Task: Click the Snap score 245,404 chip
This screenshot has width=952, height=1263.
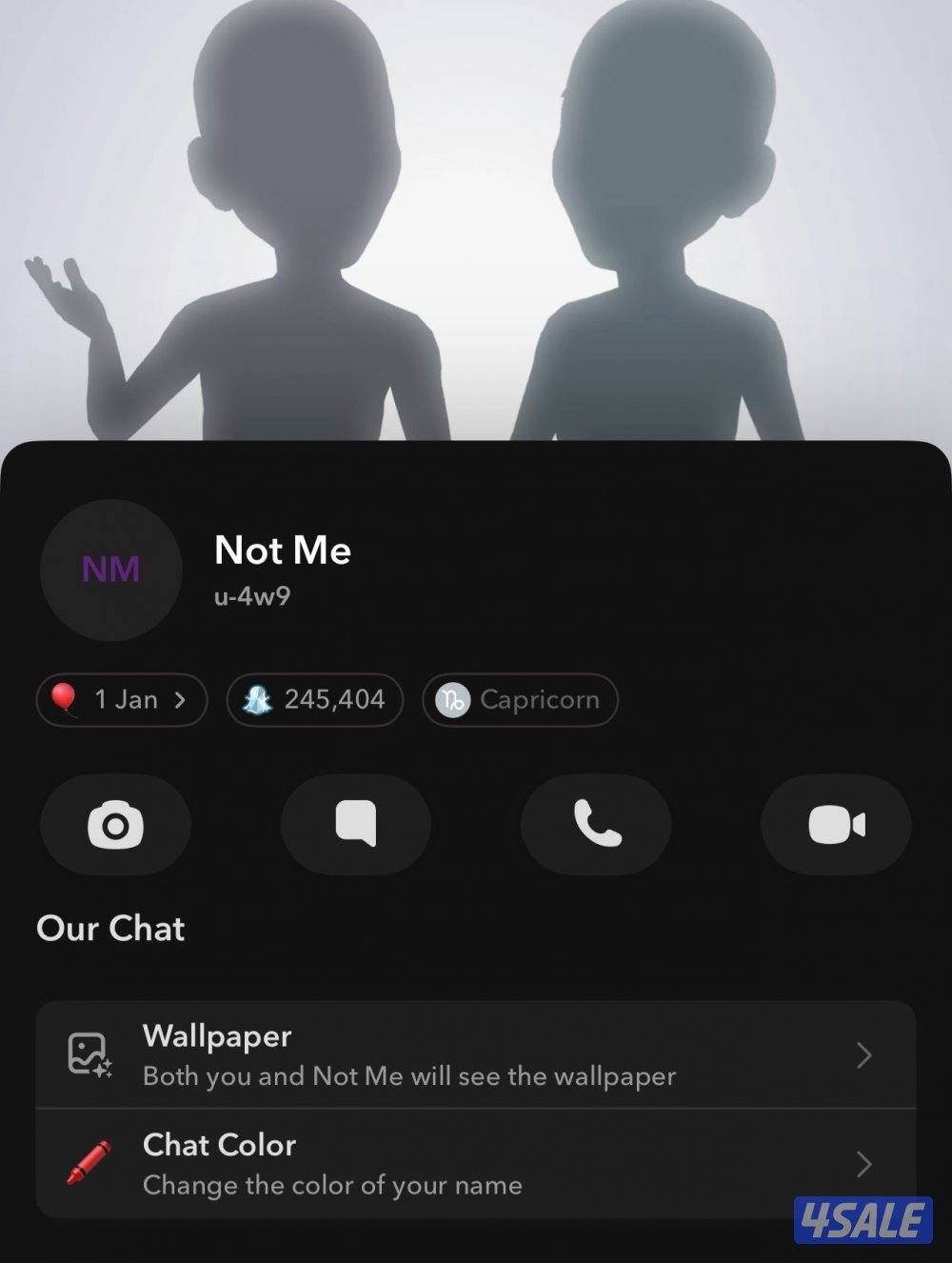Action: click(x=314, y=700)
